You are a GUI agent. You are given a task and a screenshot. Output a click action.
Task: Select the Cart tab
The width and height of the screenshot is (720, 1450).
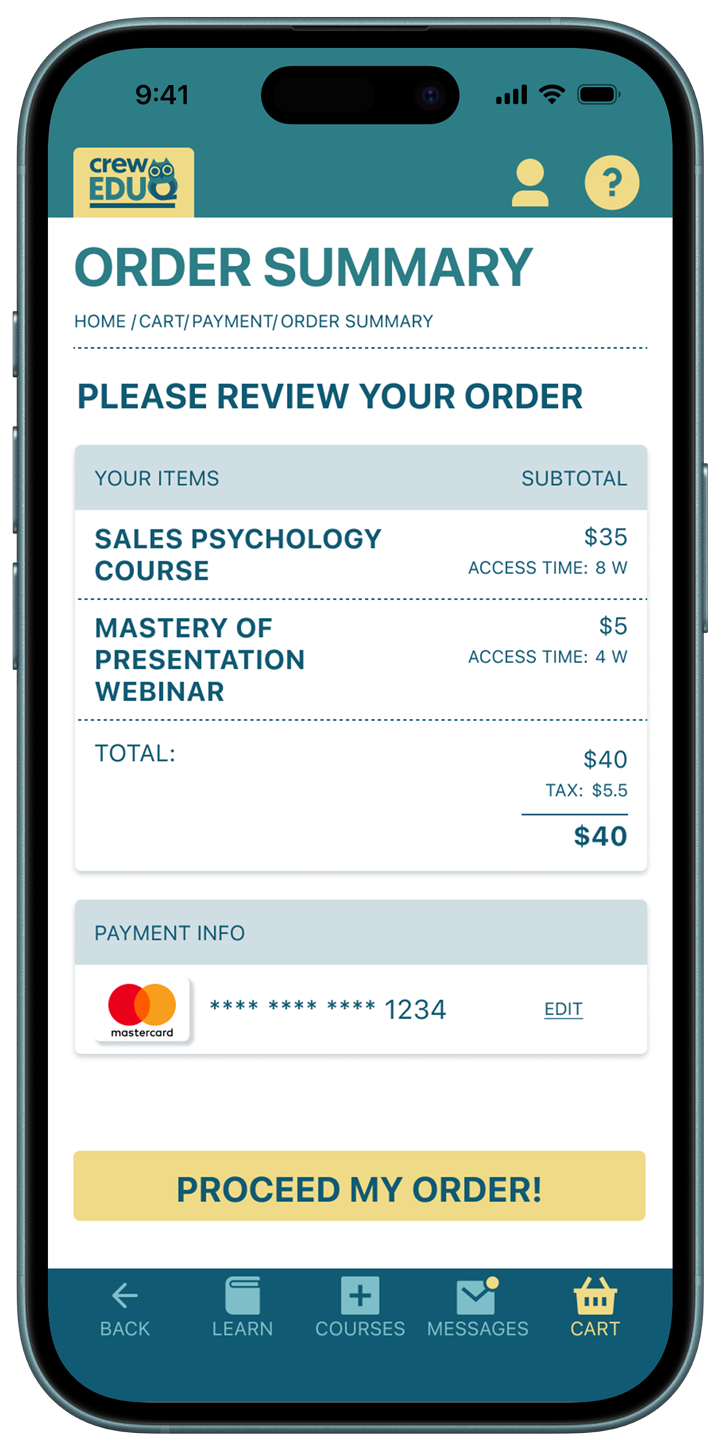[x=595, y=1310]
